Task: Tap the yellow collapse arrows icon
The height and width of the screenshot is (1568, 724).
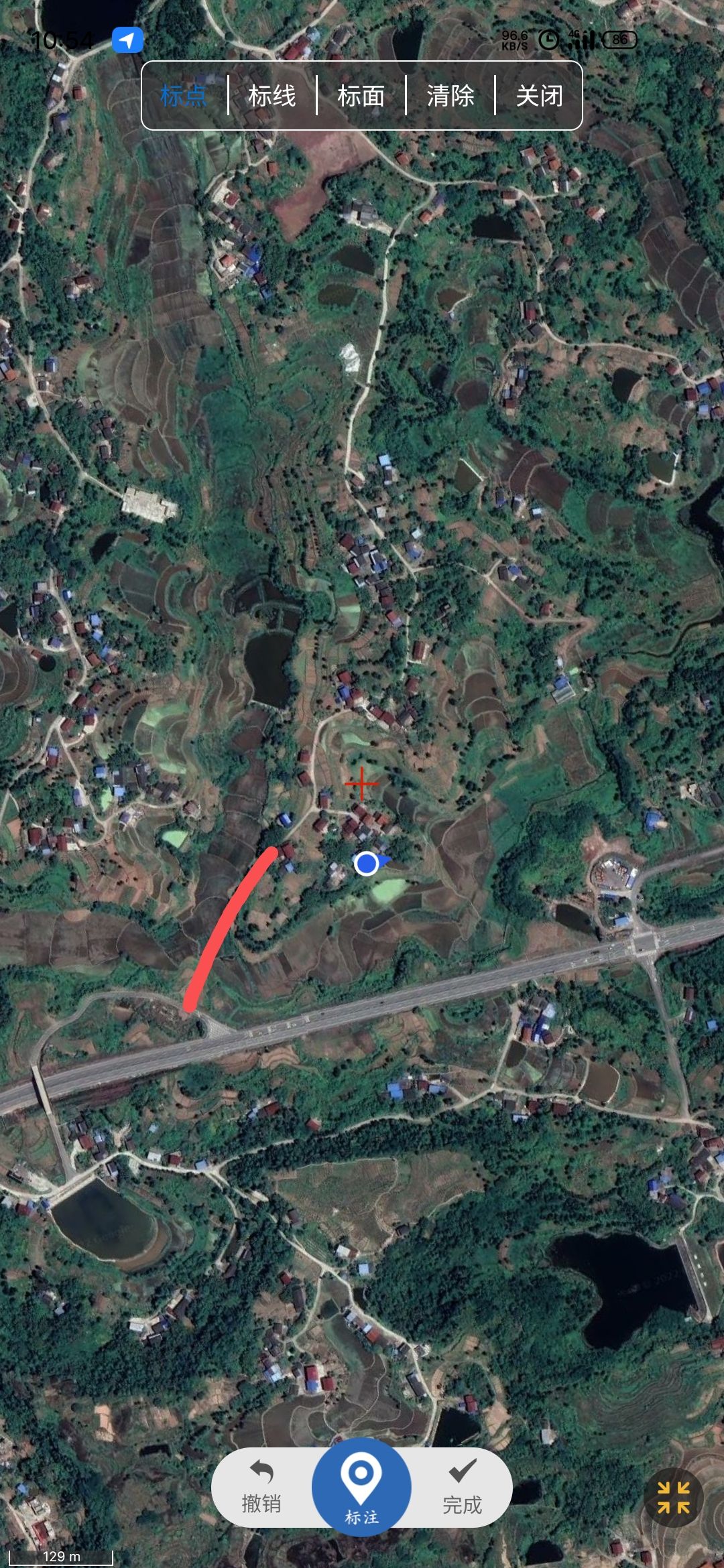Action: [673, 1497]
